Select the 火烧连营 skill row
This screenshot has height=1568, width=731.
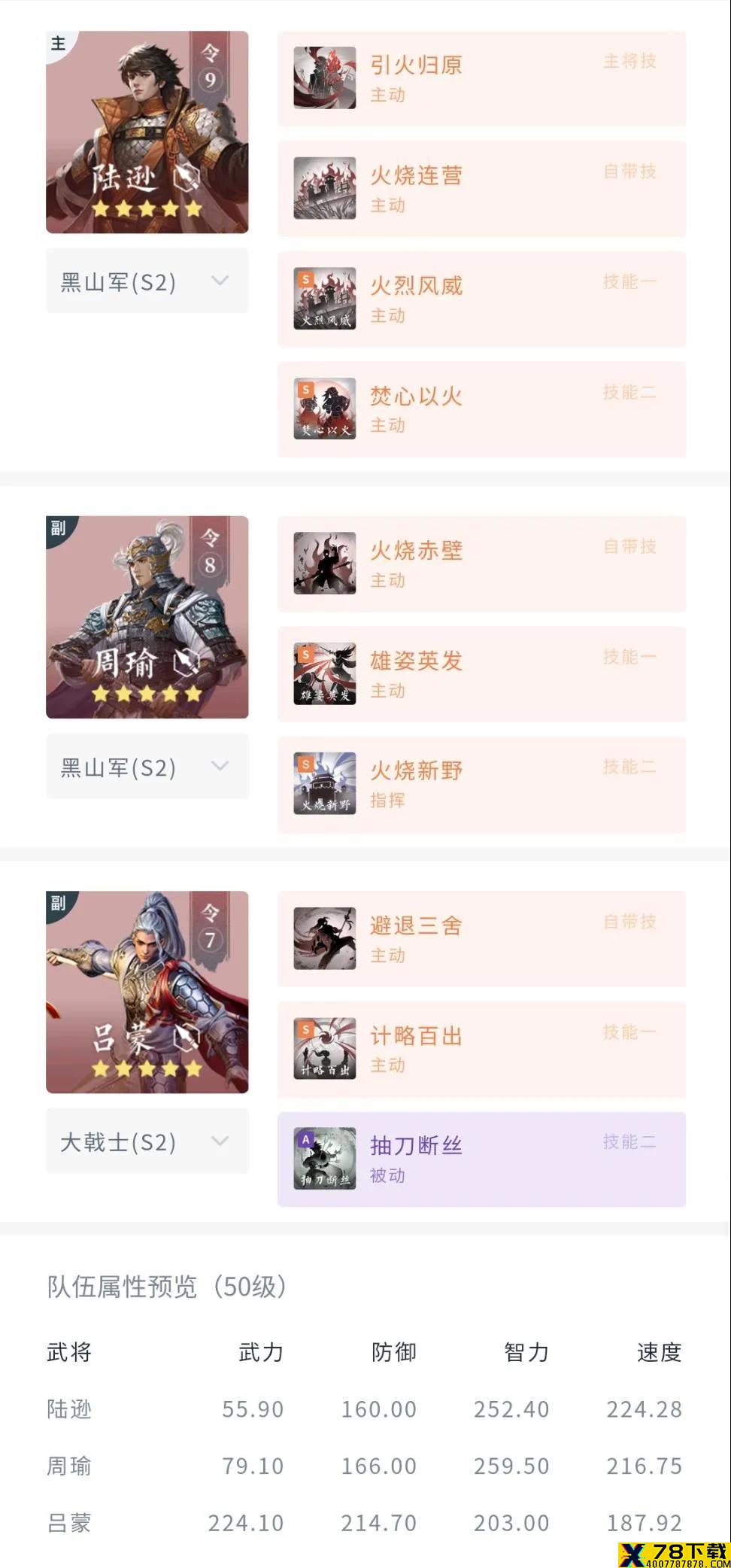pos(481,188)
